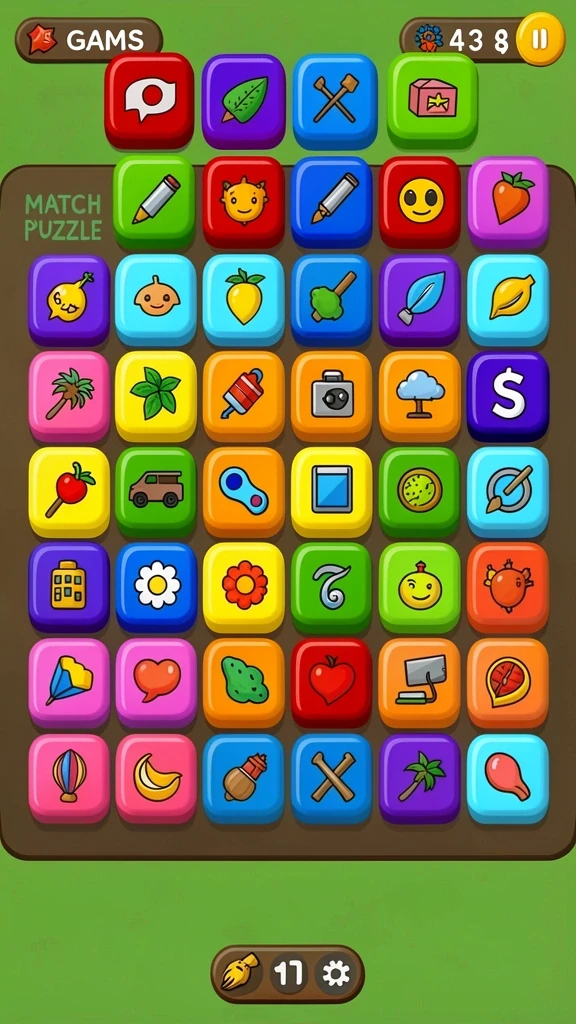576x1024 pixels.
Task: Tap the blue white daisy tile
Action: click(x=157, y=586)
